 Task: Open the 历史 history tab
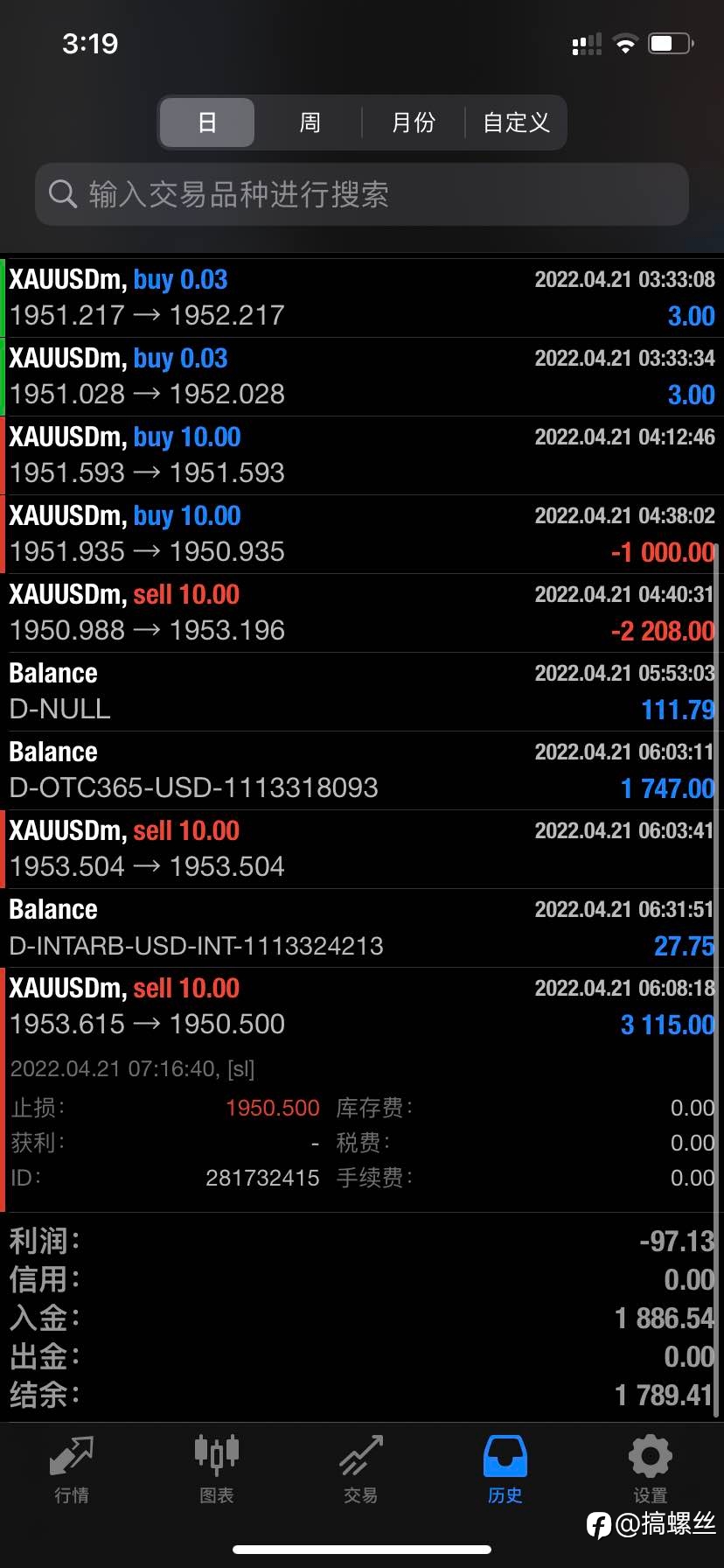point(505,1470)
